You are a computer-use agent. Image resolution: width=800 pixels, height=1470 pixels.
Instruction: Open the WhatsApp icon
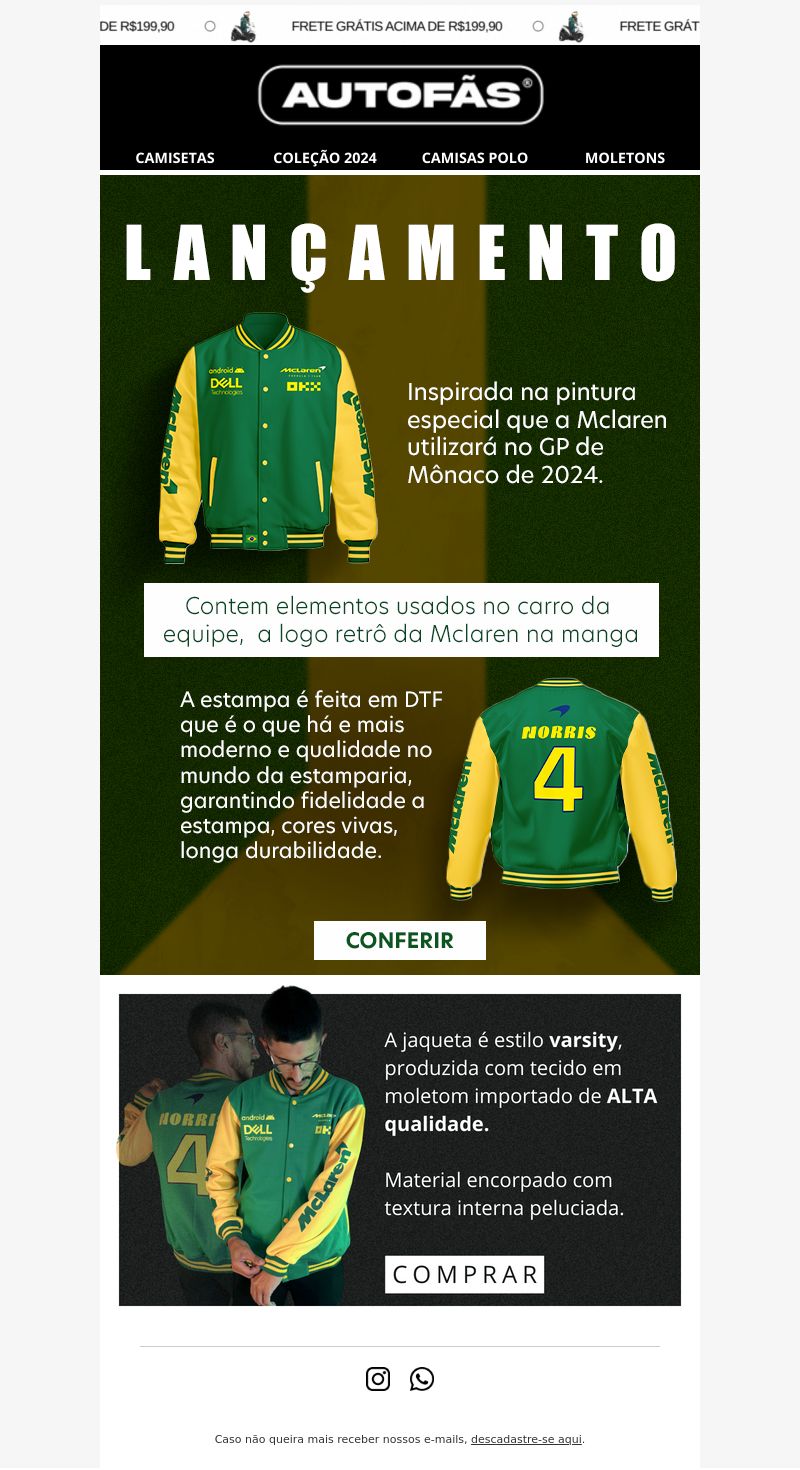click(x=422, y=1379)
